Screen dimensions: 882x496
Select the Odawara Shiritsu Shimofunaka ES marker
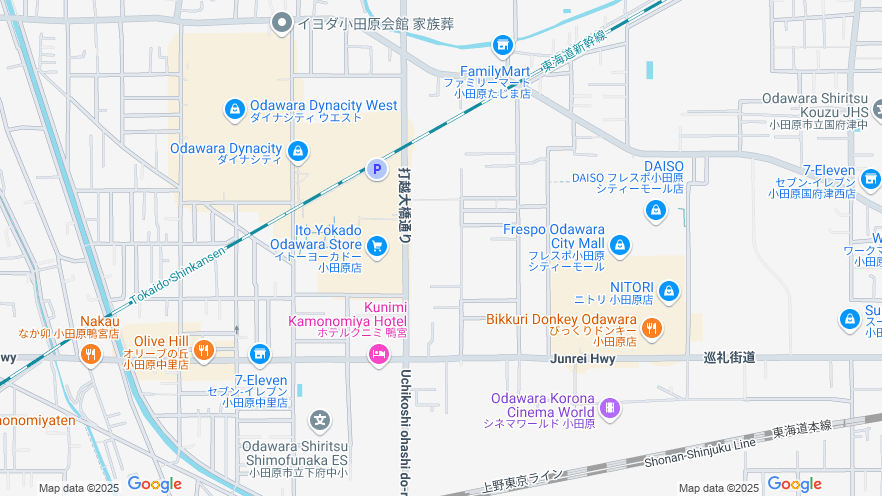point(320,420)
